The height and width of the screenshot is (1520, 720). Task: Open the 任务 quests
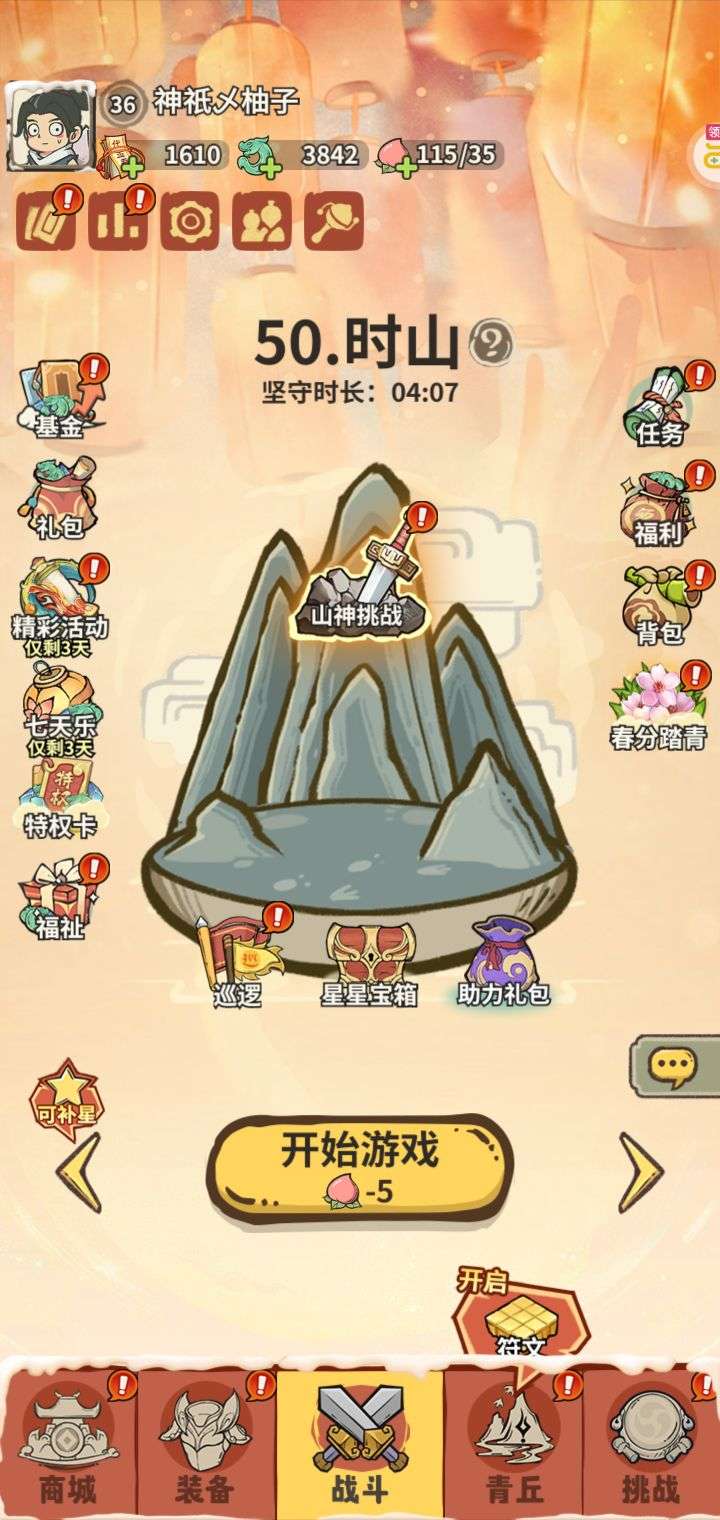(x=659, y=406)
